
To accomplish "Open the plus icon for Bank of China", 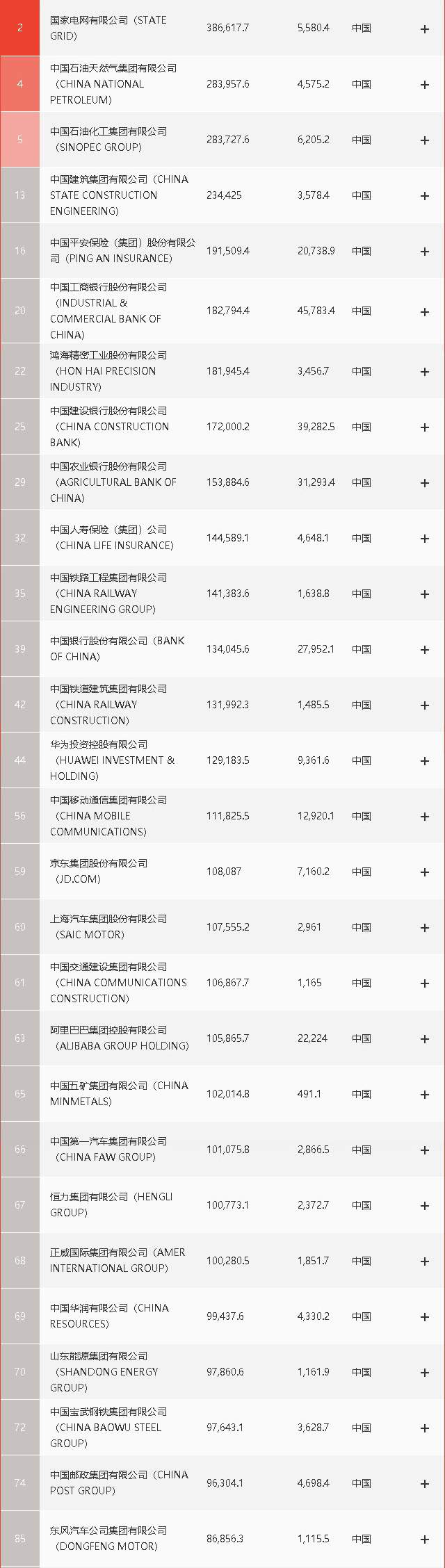I will [x=425, y=650].
